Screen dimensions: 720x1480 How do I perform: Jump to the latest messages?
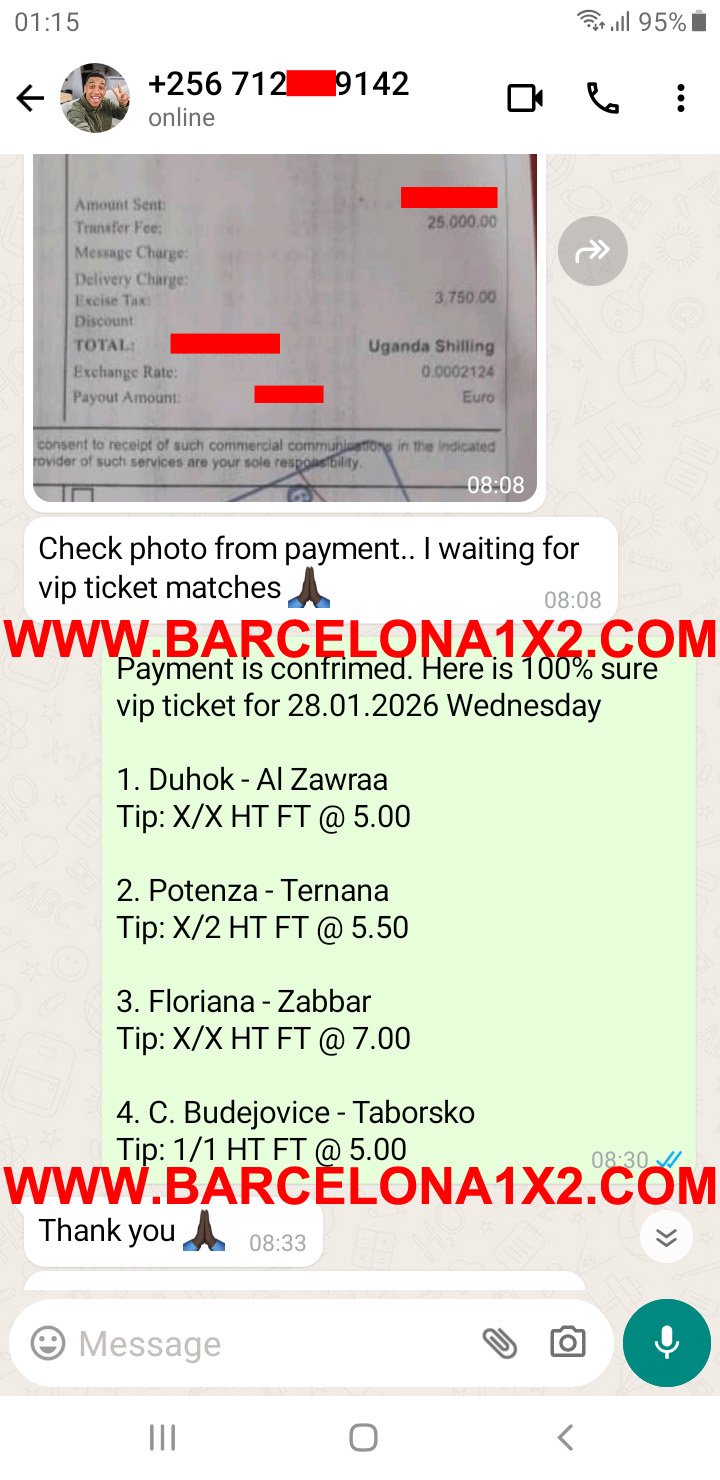[666, 1237]
